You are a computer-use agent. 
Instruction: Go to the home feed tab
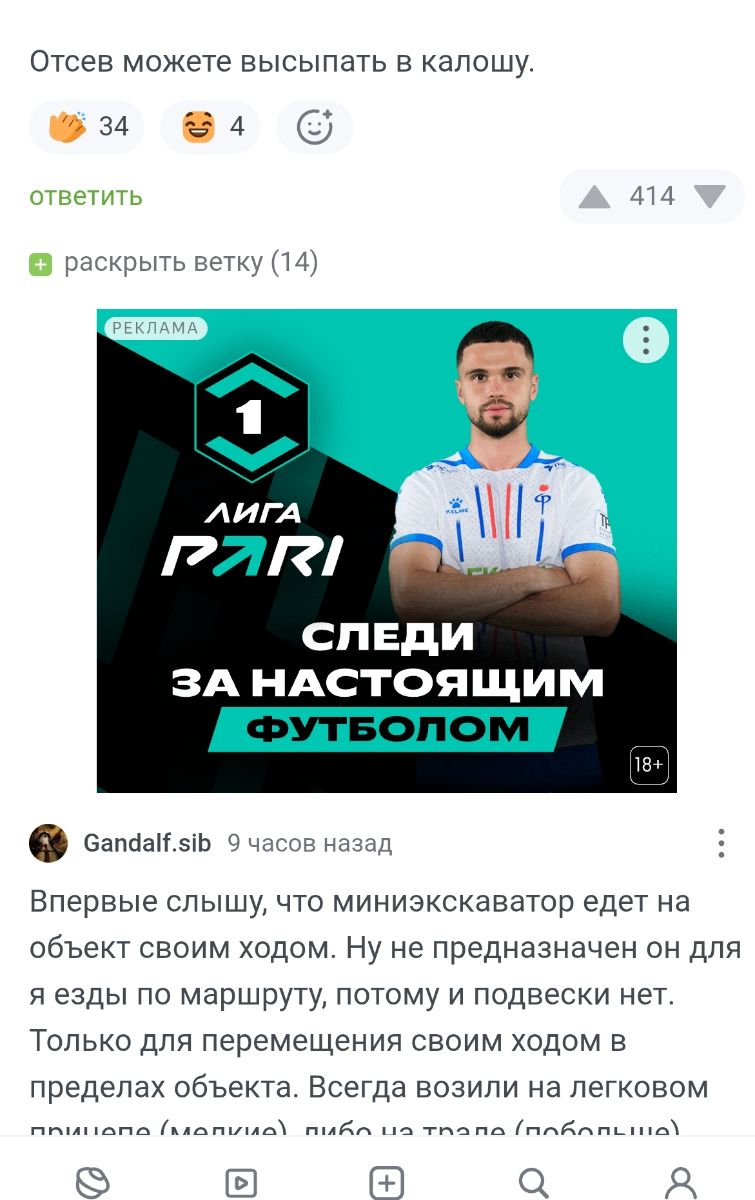[x=93, y=1182]
